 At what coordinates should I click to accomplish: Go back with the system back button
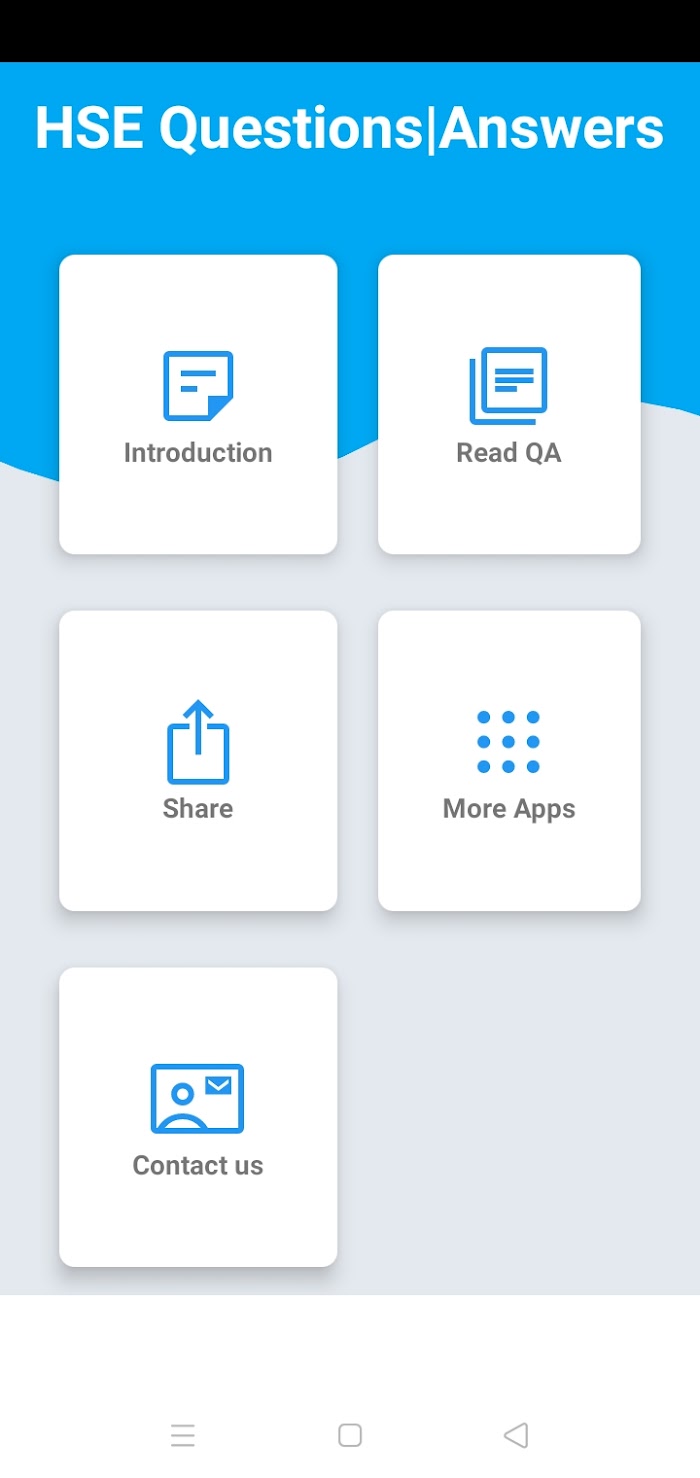516,1435
